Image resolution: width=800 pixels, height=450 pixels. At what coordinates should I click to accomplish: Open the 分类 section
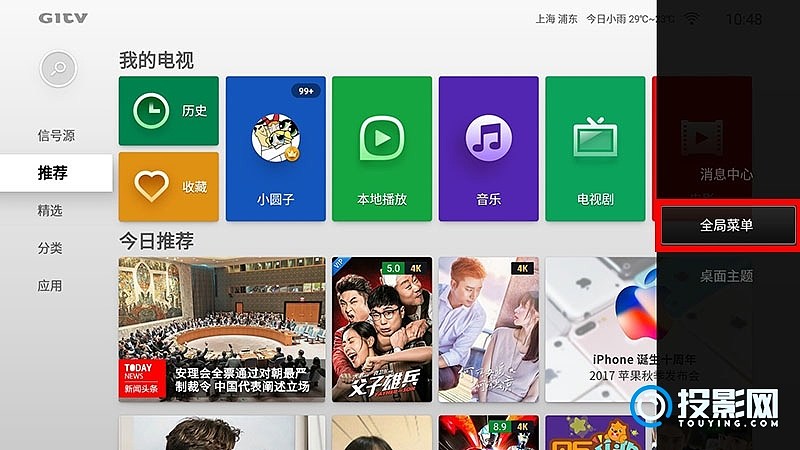tap(50, 248)
